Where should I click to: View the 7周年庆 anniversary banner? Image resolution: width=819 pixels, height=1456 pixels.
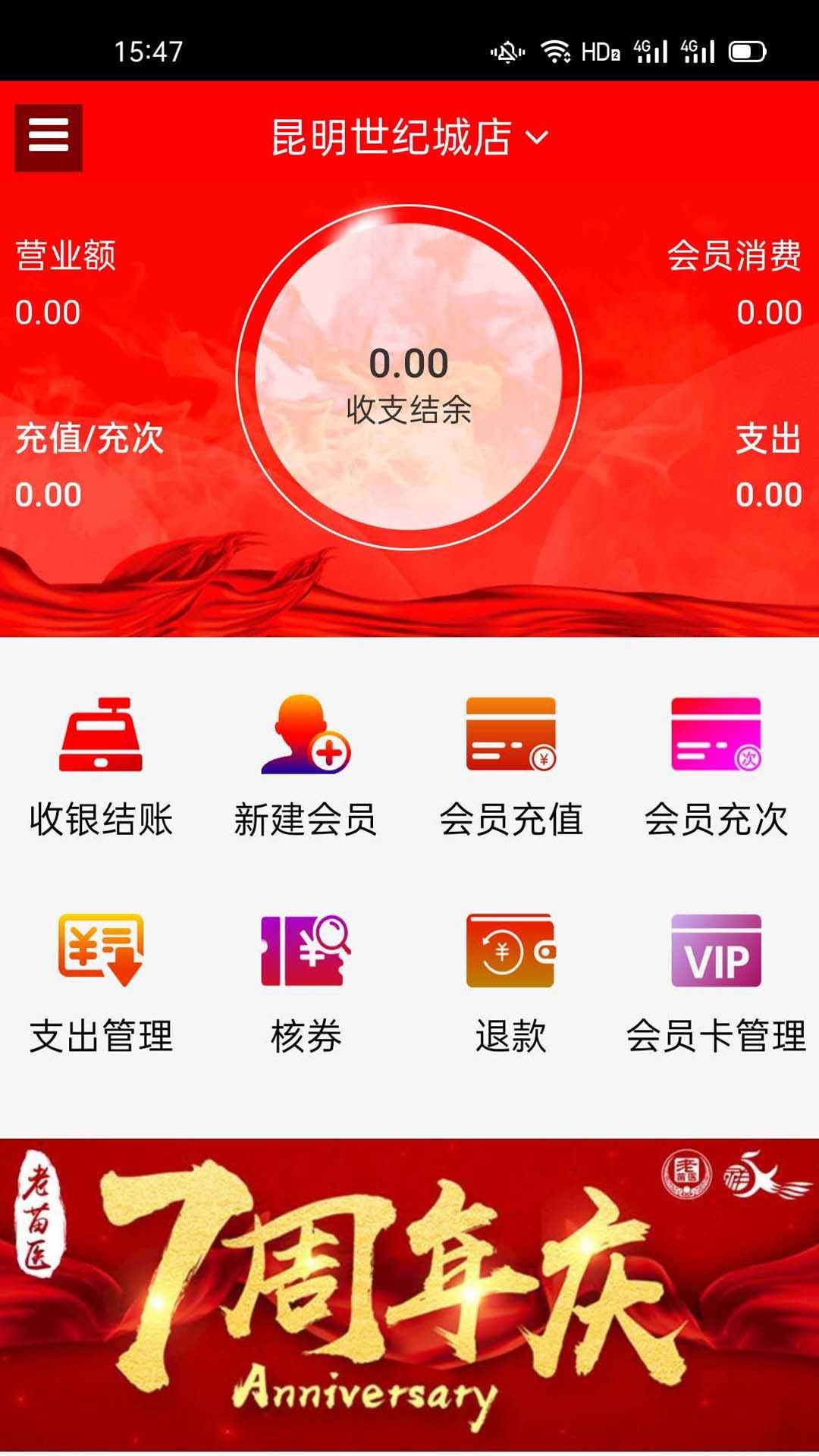click(409, 1294)
